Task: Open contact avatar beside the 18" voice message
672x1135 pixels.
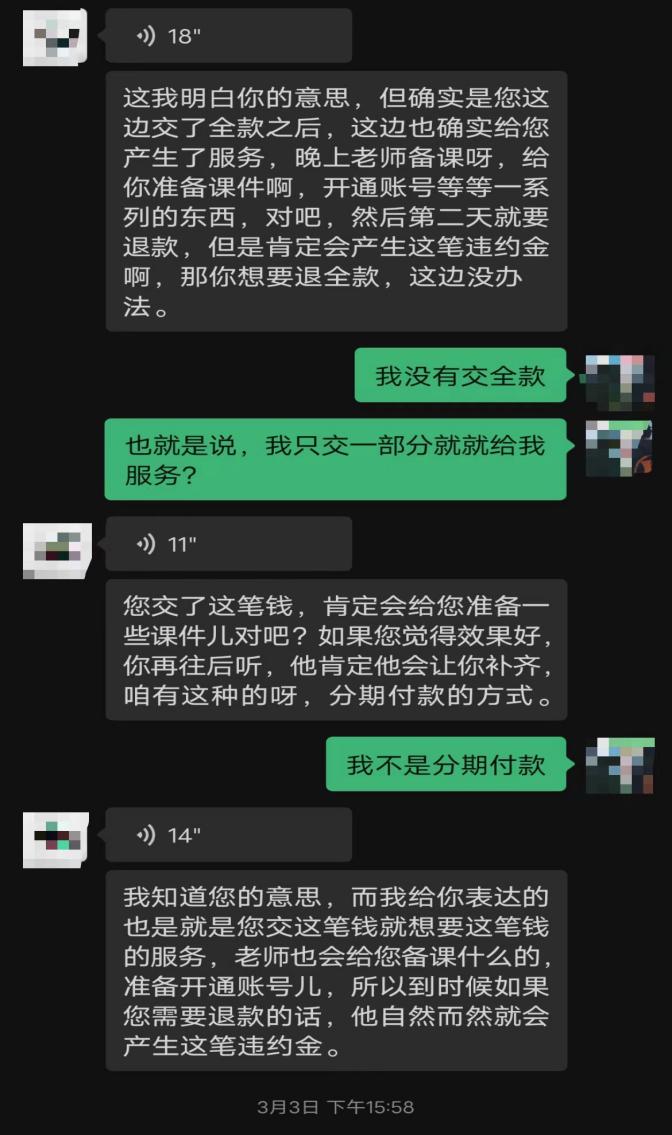Action: [55, 38]
